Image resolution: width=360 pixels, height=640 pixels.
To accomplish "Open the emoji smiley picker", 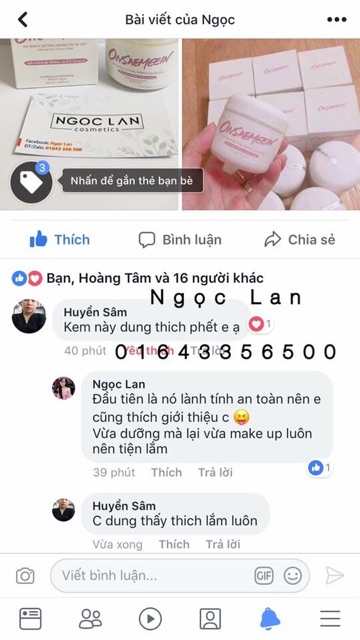I will coord(293,576).
